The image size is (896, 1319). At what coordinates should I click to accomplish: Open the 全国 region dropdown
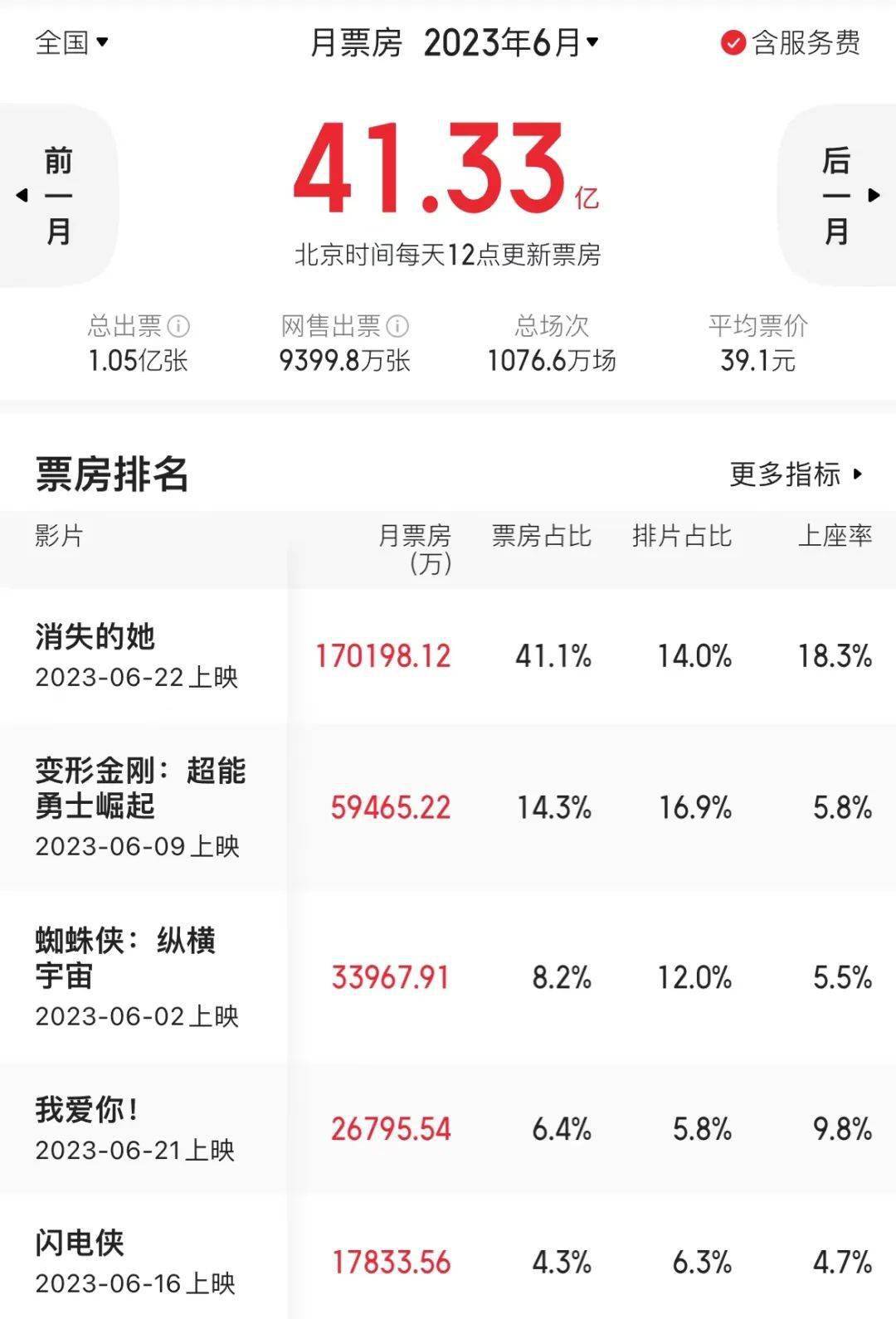point(71,42)
